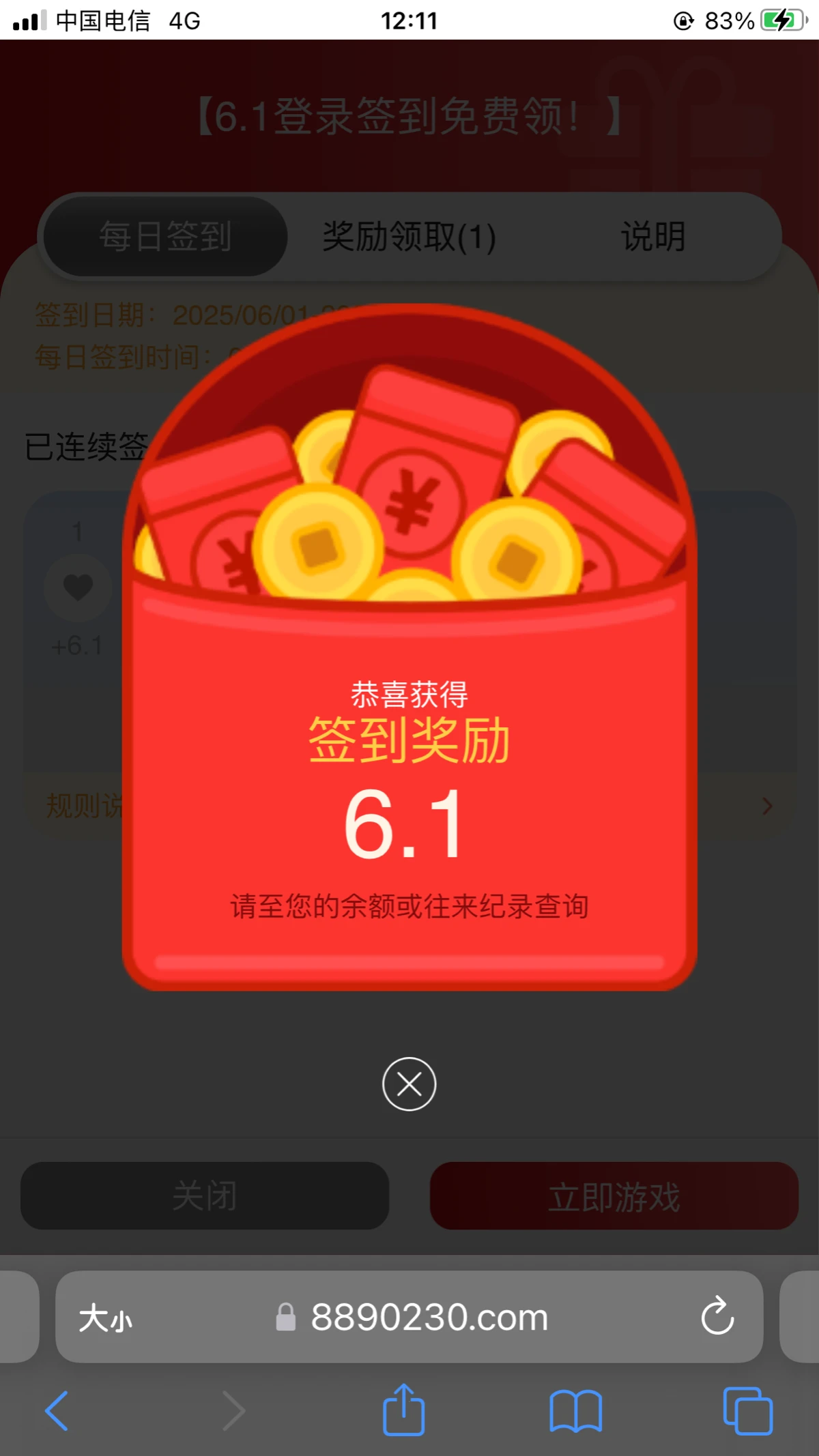The height and width of the screenshot is (1456, 819).
Task: Tap the heart icon on day 1 card
Action: (77, 588)
